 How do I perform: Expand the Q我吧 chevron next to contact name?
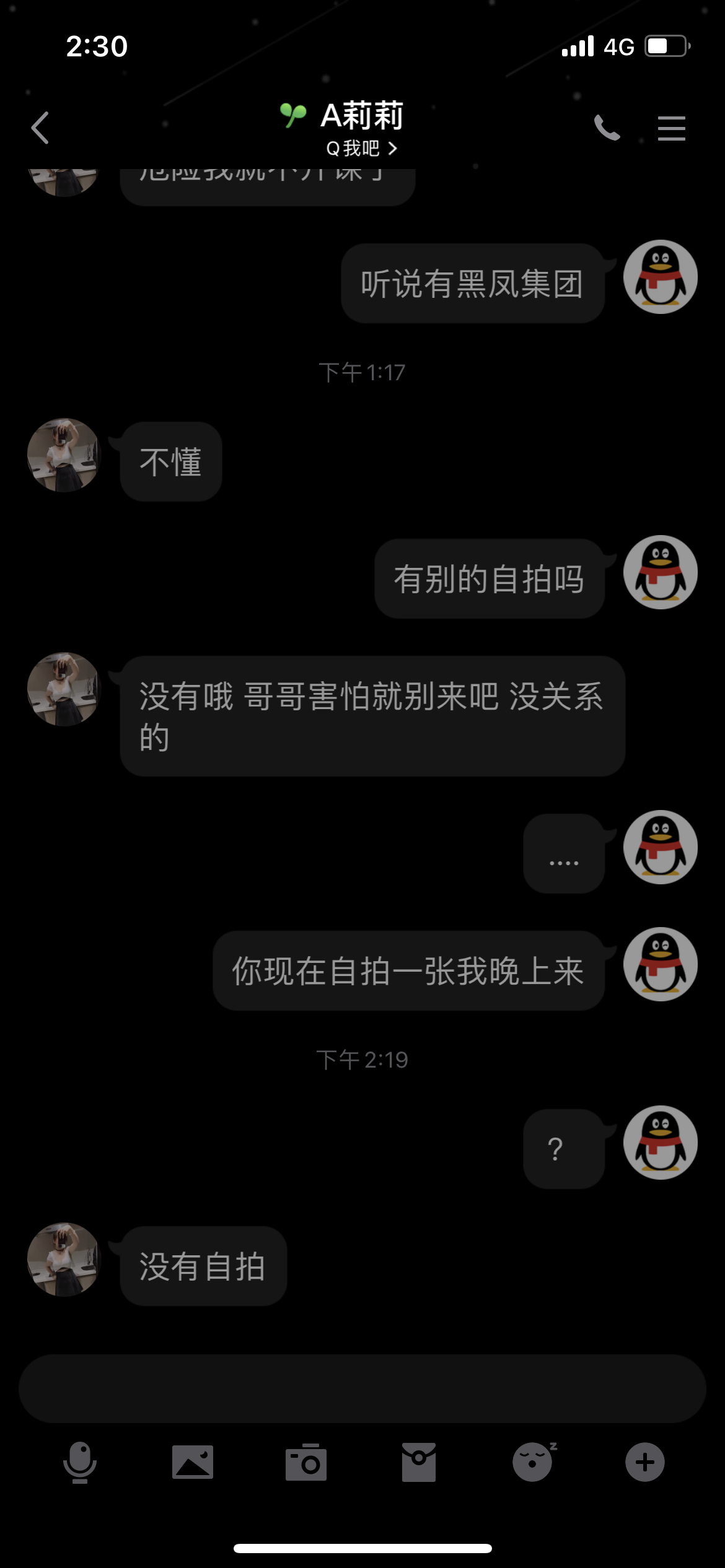coord(395,149)
